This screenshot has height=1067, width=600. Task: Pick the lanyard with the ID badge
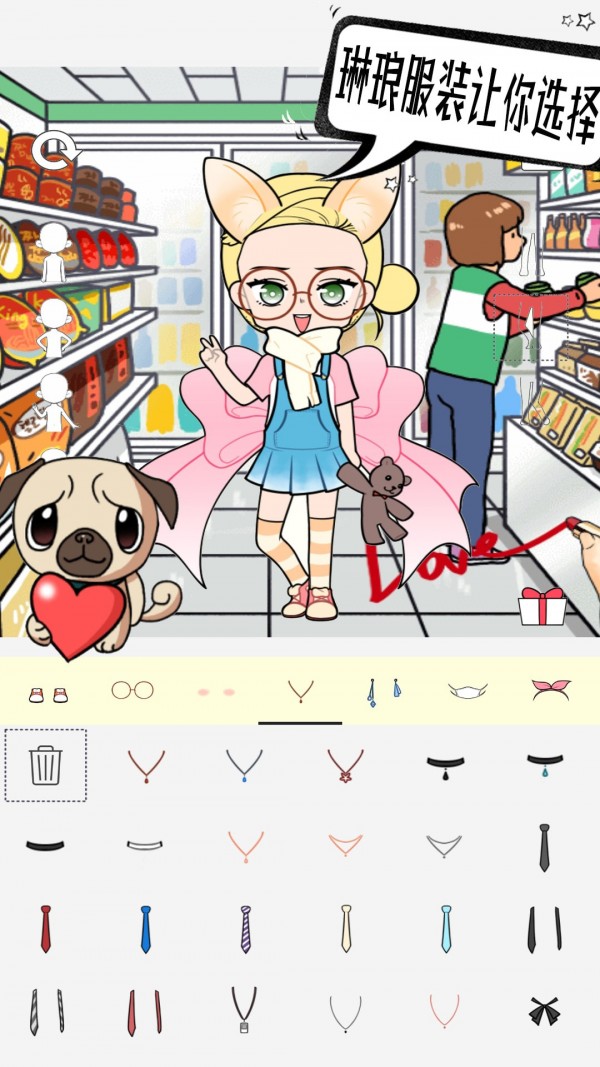(x=245, y=1010)
